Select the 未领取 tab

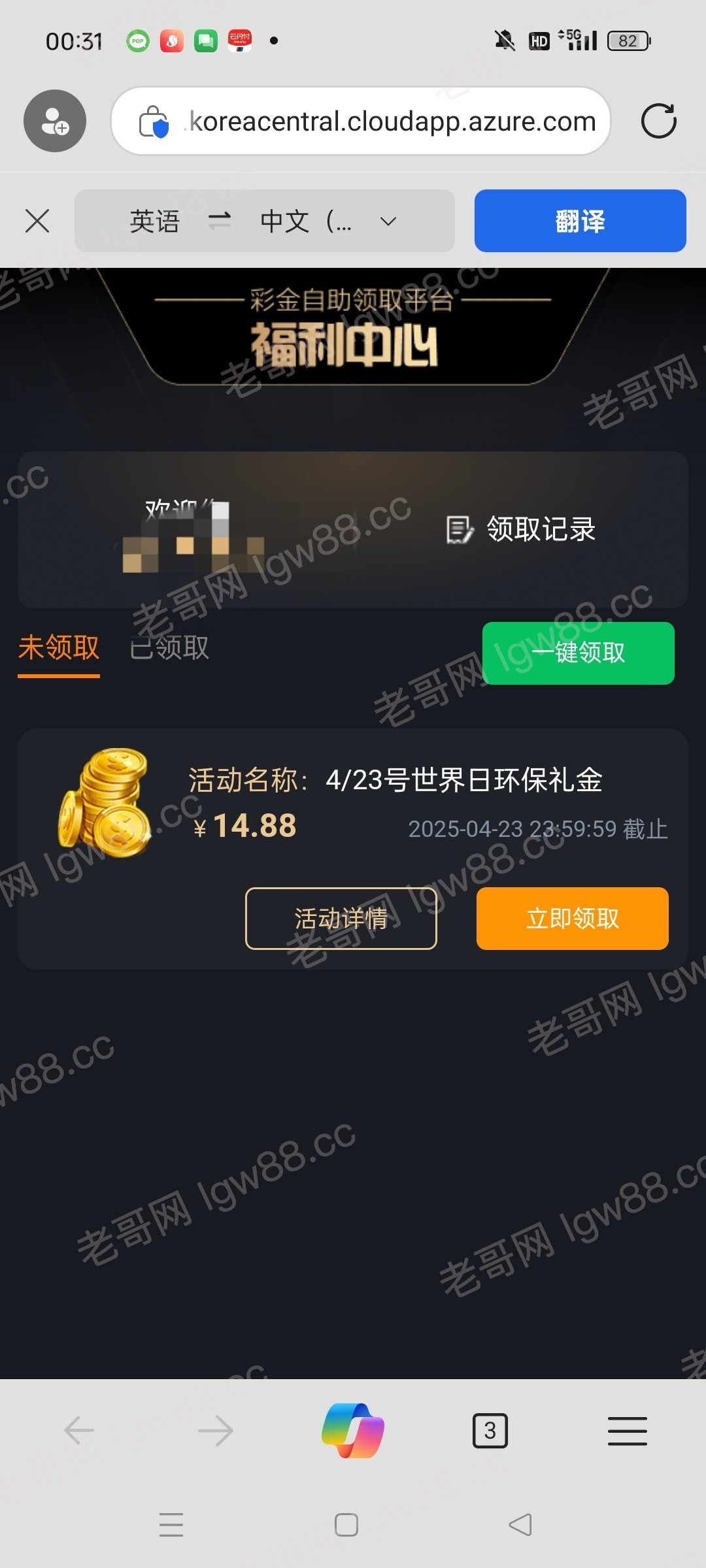[59, 648]
